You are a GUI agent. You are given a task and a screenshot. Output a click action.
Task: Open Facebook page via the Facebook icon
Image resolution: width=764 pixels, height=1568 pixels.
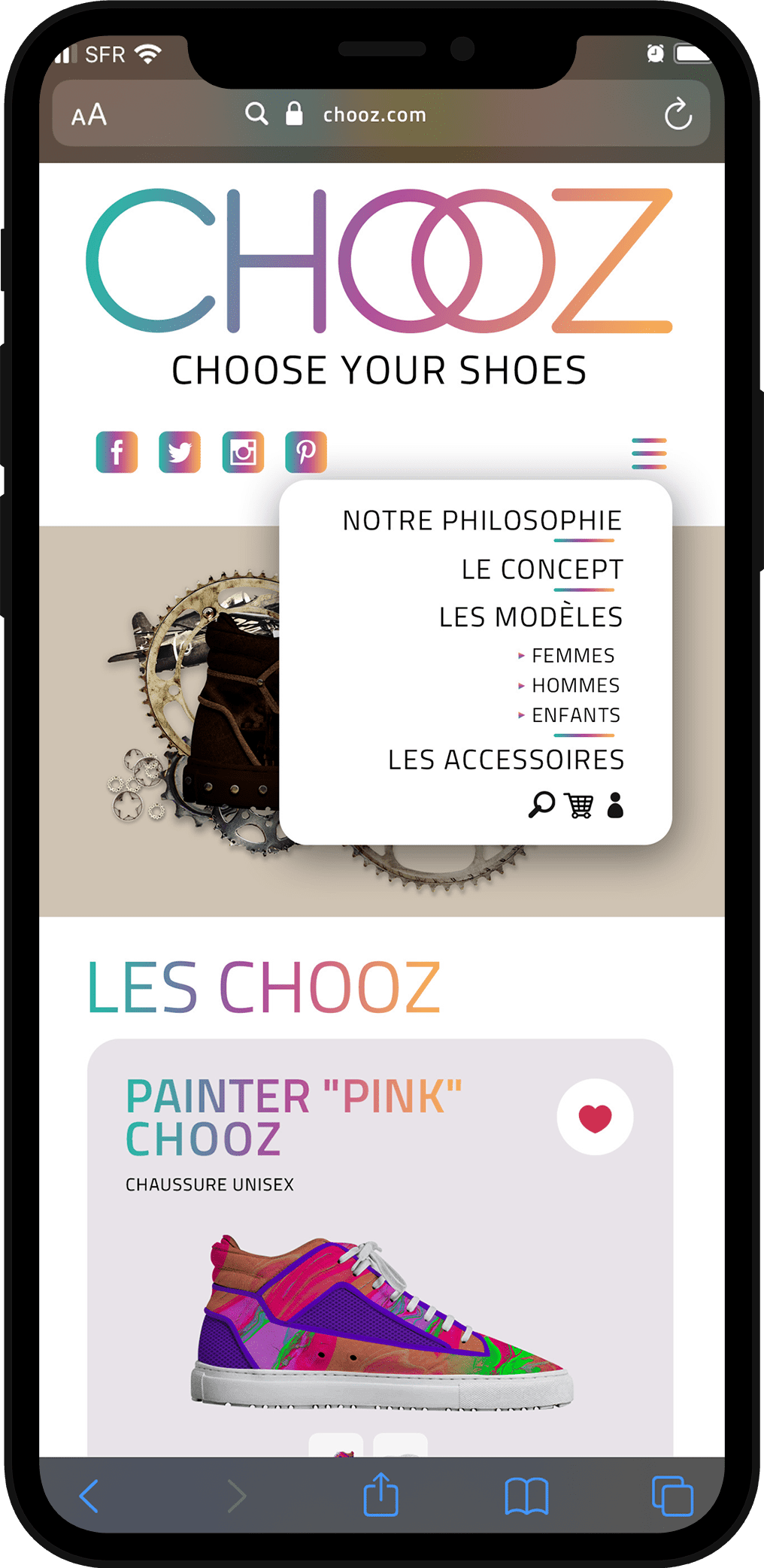pyautogui.click(x=117, y=453)
